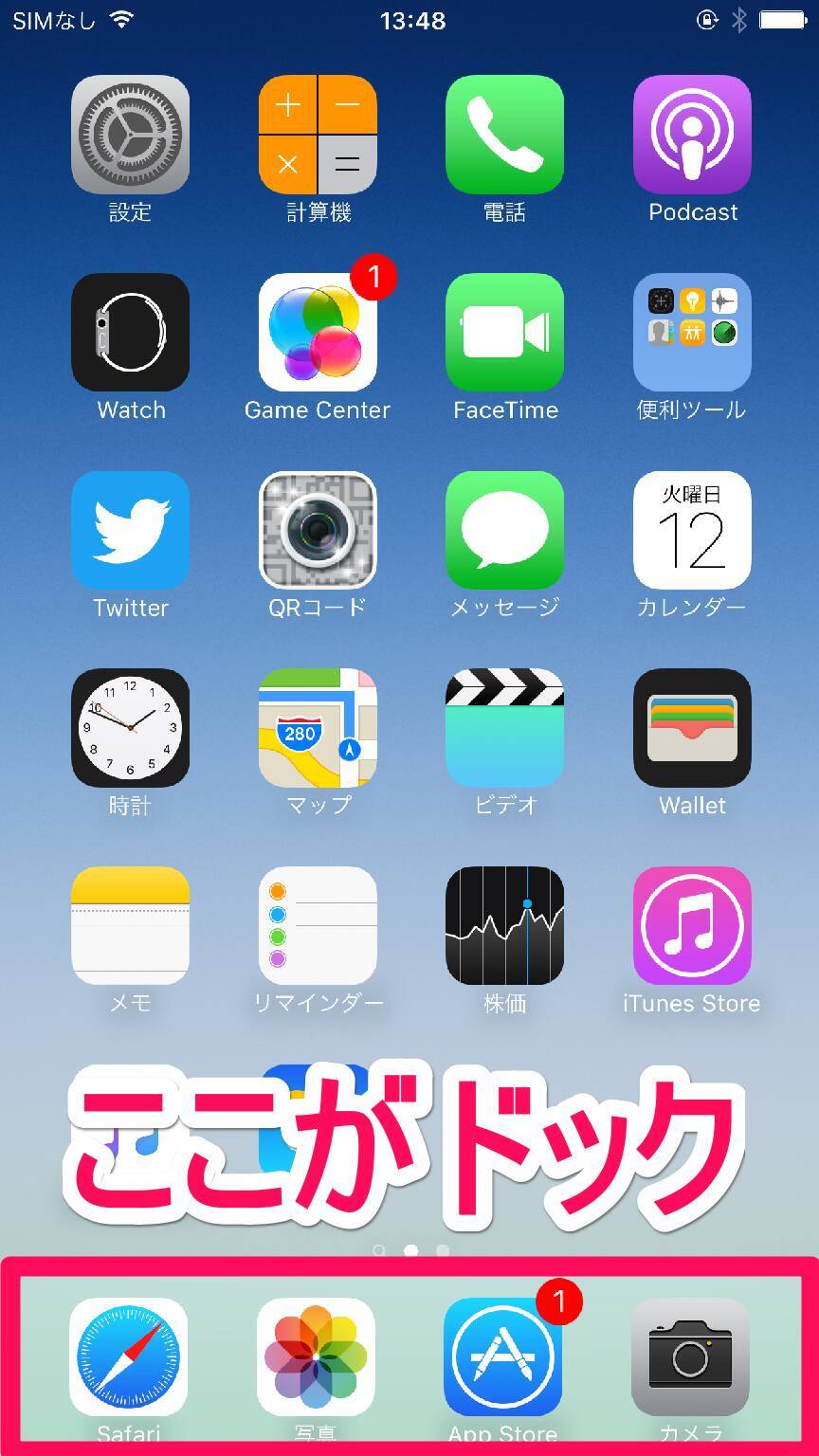Open the 電話 phone app
Image resolution: width=819 pixels, height=1456 pixels.
(503, 135)
